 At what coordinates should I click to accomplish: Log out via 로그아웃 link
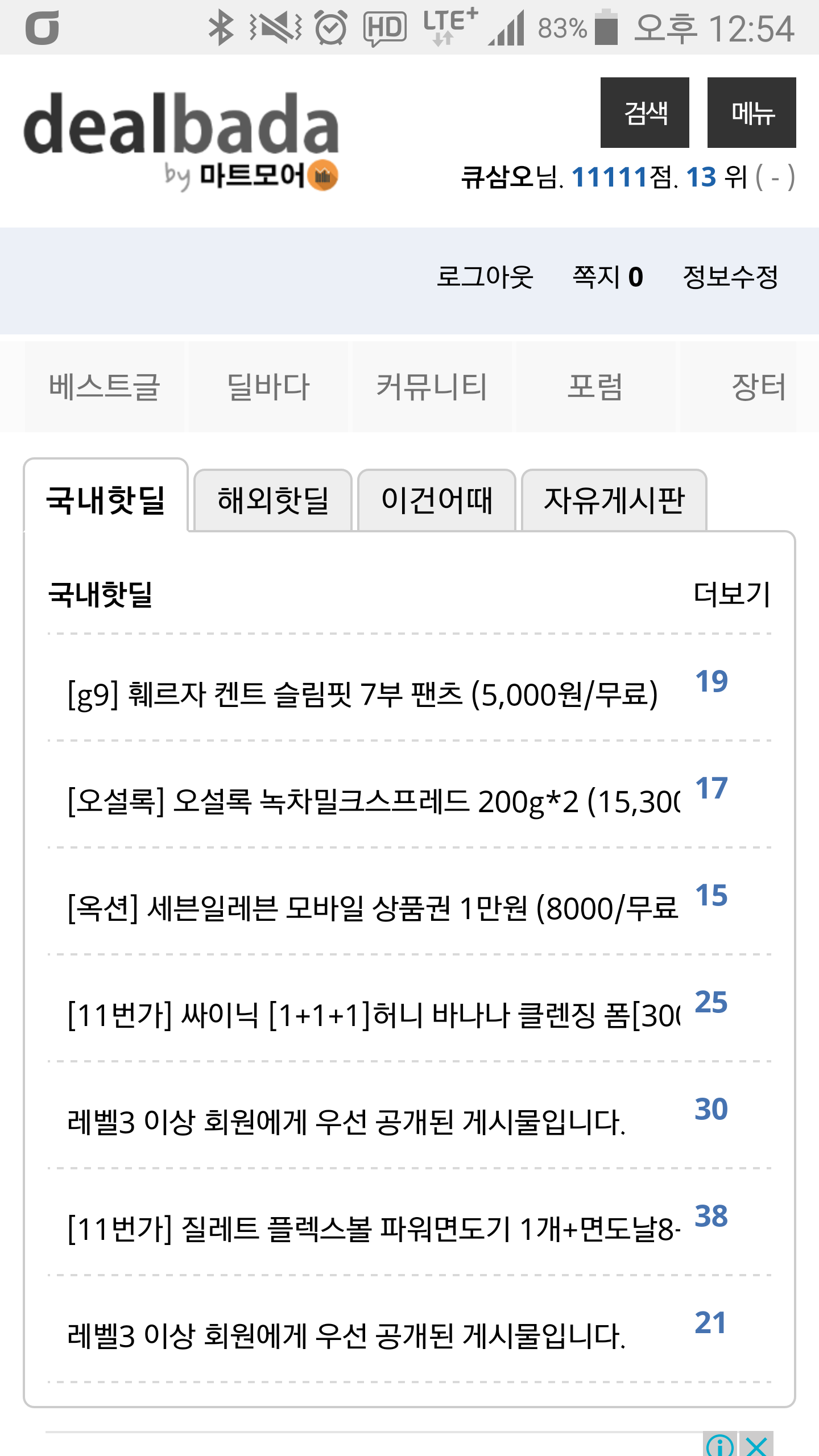pyautogui.click(x=485, y=278)
